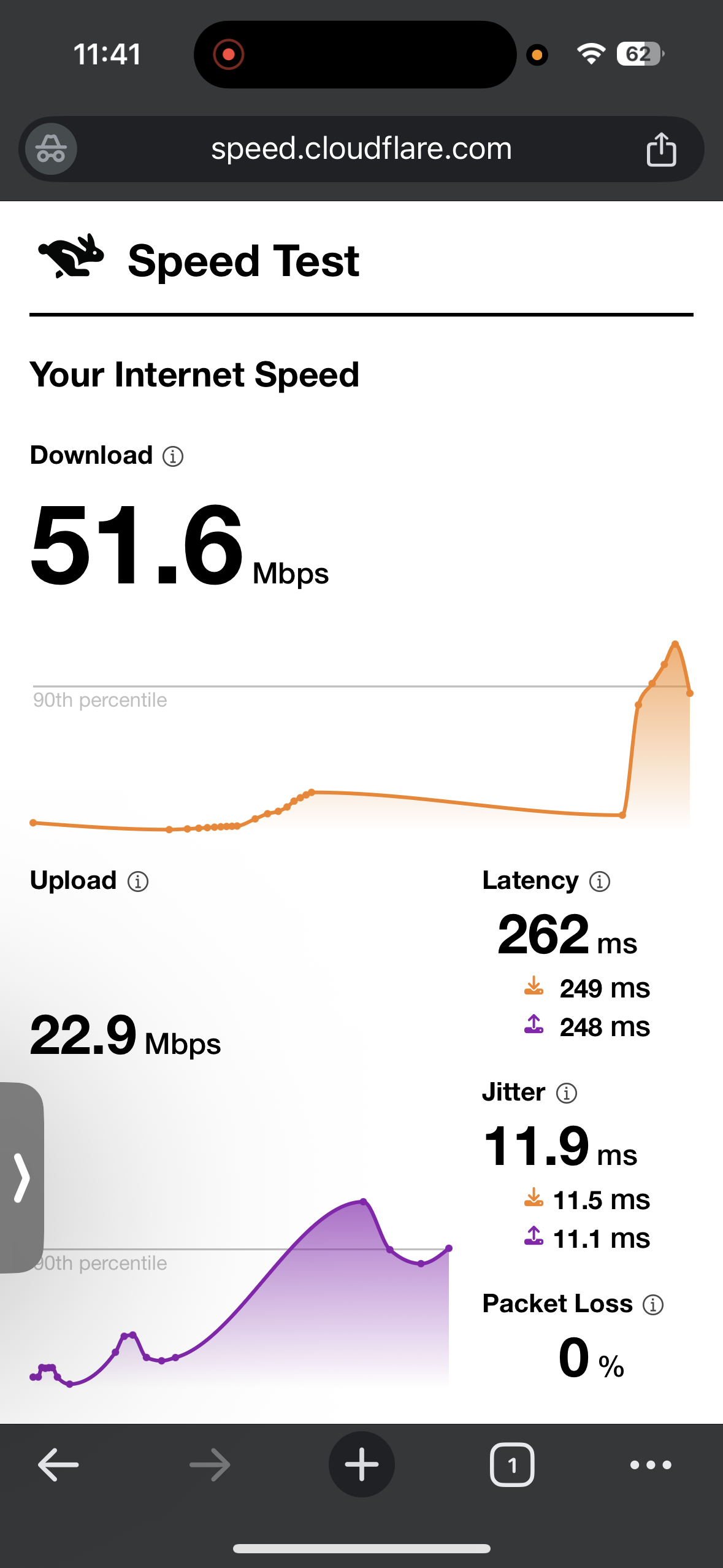Show the Packet Loss info tooltip
This screenshot has width=723, height=1568.
click(x=652, y=1304)
